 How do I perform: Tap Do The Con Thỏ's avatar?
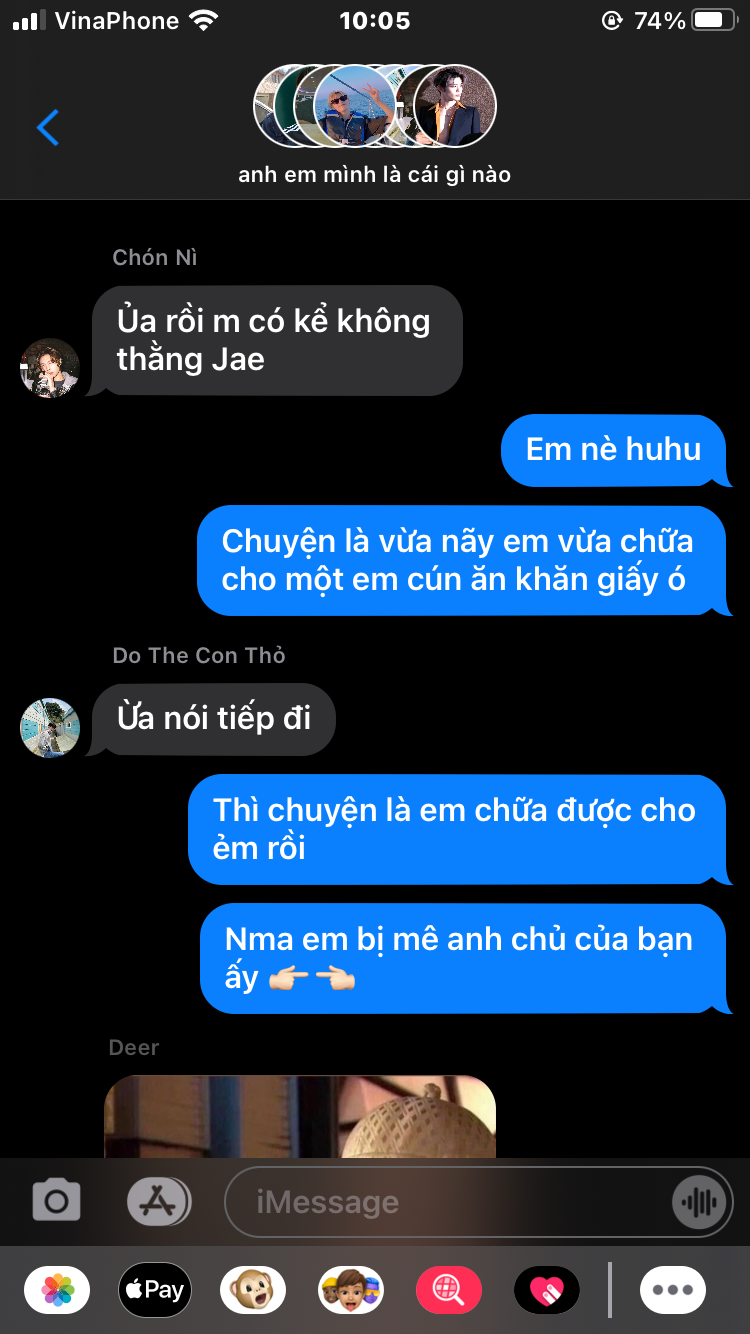(x=50, y=727)
